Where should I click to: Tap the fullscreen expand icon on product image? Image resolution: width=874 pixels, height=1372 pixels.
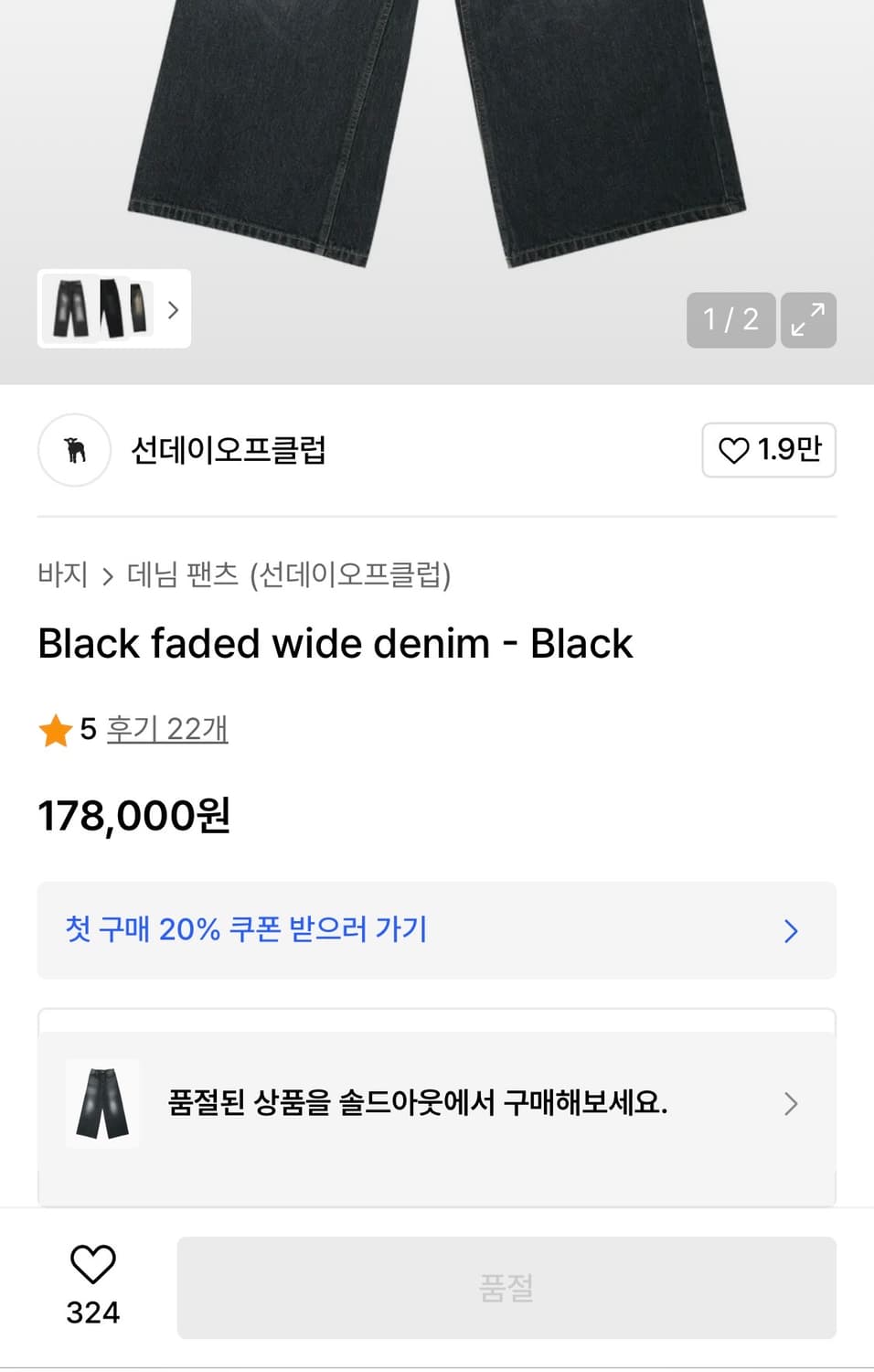[x=808, y=320]
